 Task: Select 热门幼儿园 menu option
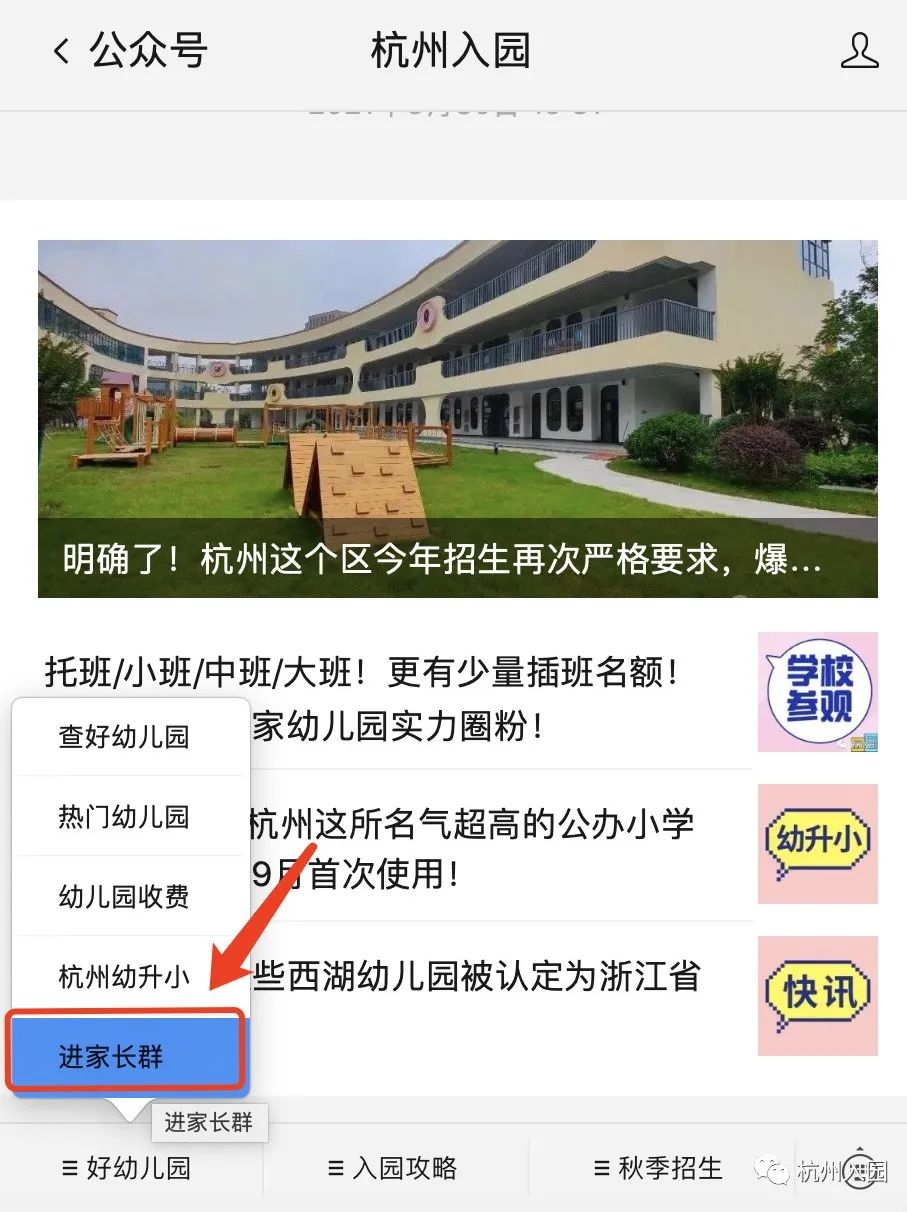(x=122, y=817)
